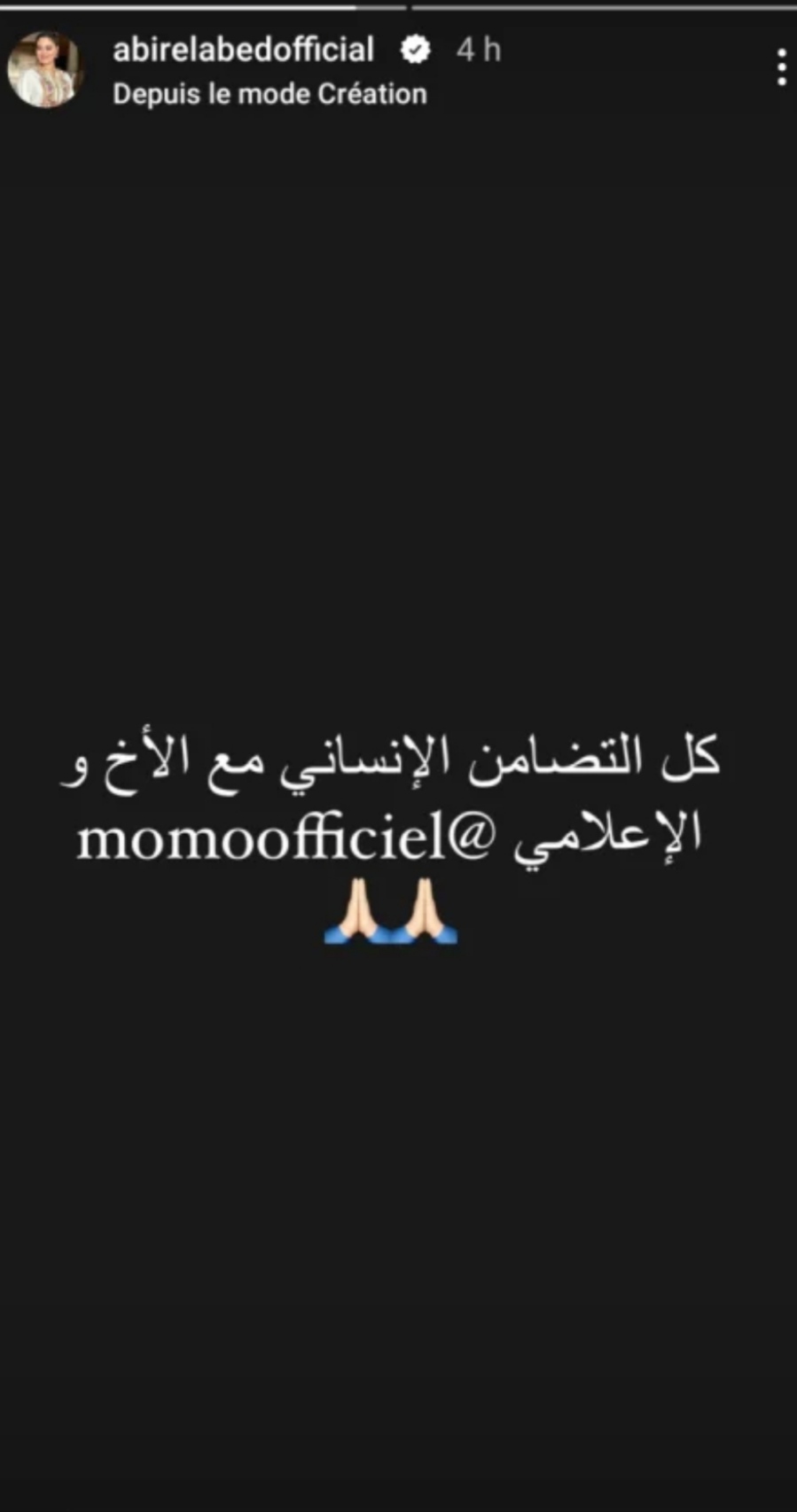
Task: Open the @momoofficiel mention
Action: [x=292, y=839]
